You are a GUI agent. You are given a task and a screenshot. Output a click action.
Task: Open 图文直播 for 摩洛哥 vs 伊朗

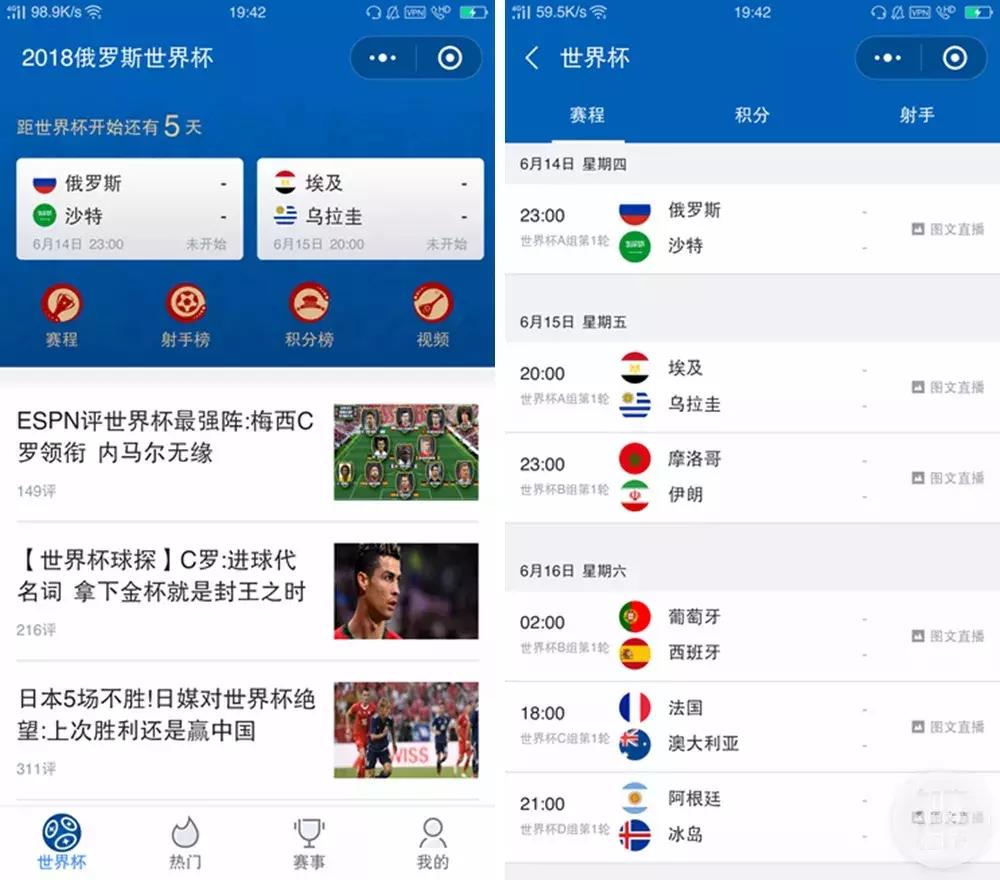click(948, 478)
